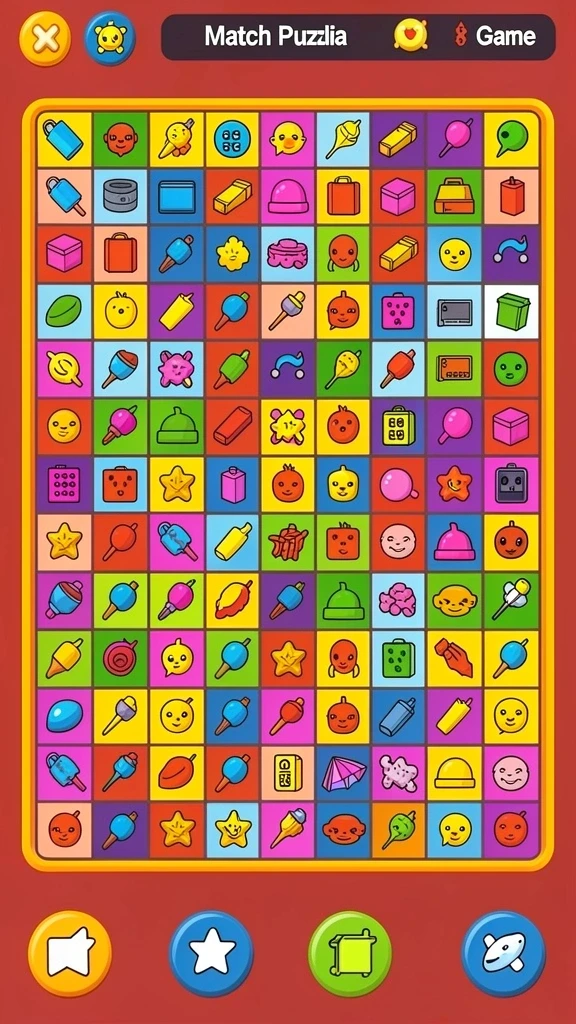Select the gray drum cylinder tile

coord(120,197)
